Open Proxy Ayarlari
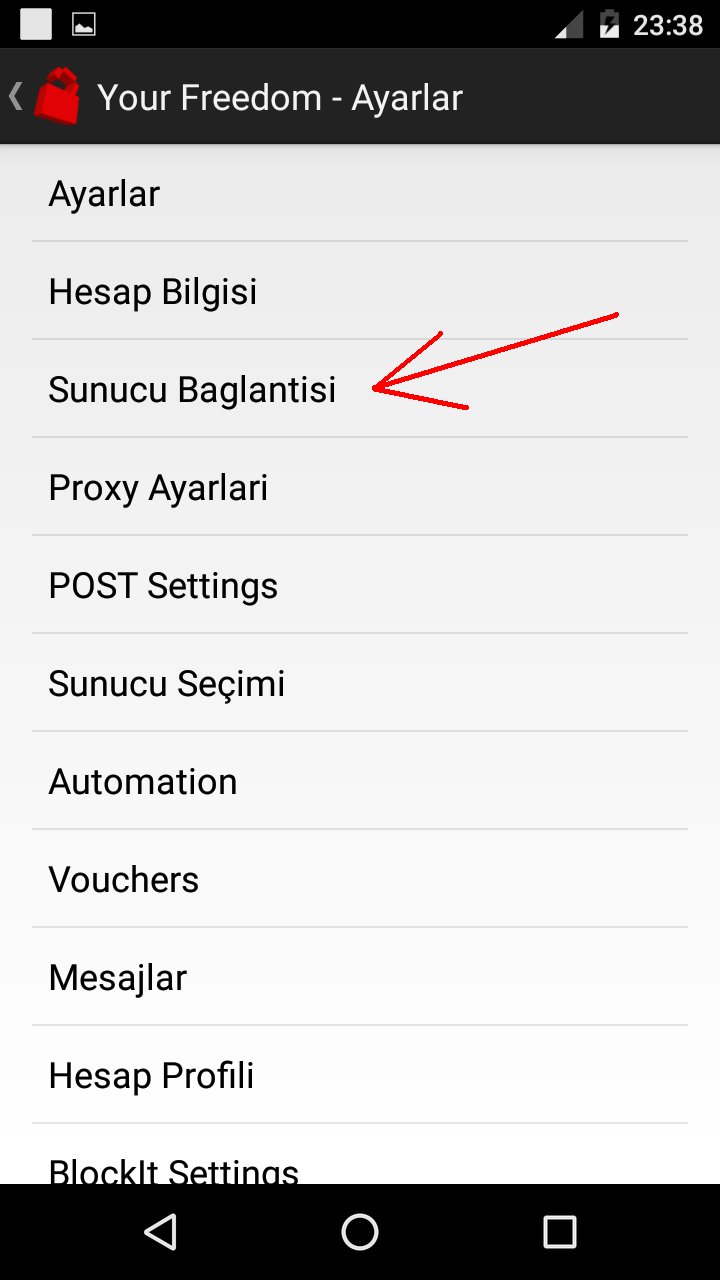720x1280 pixels. pyautogui.click(x=360, y=487)
